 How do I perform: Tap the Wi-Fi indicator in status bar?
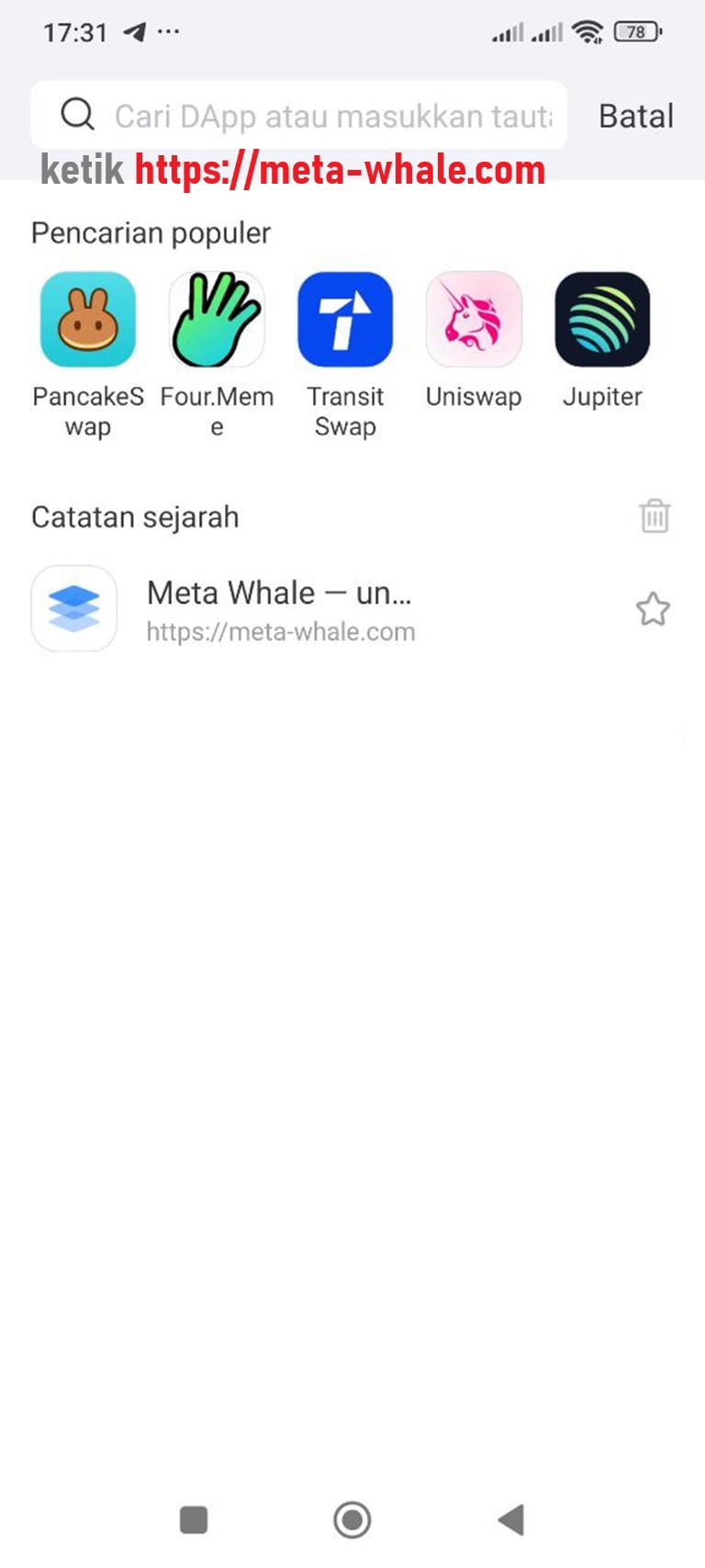(589, 30)
